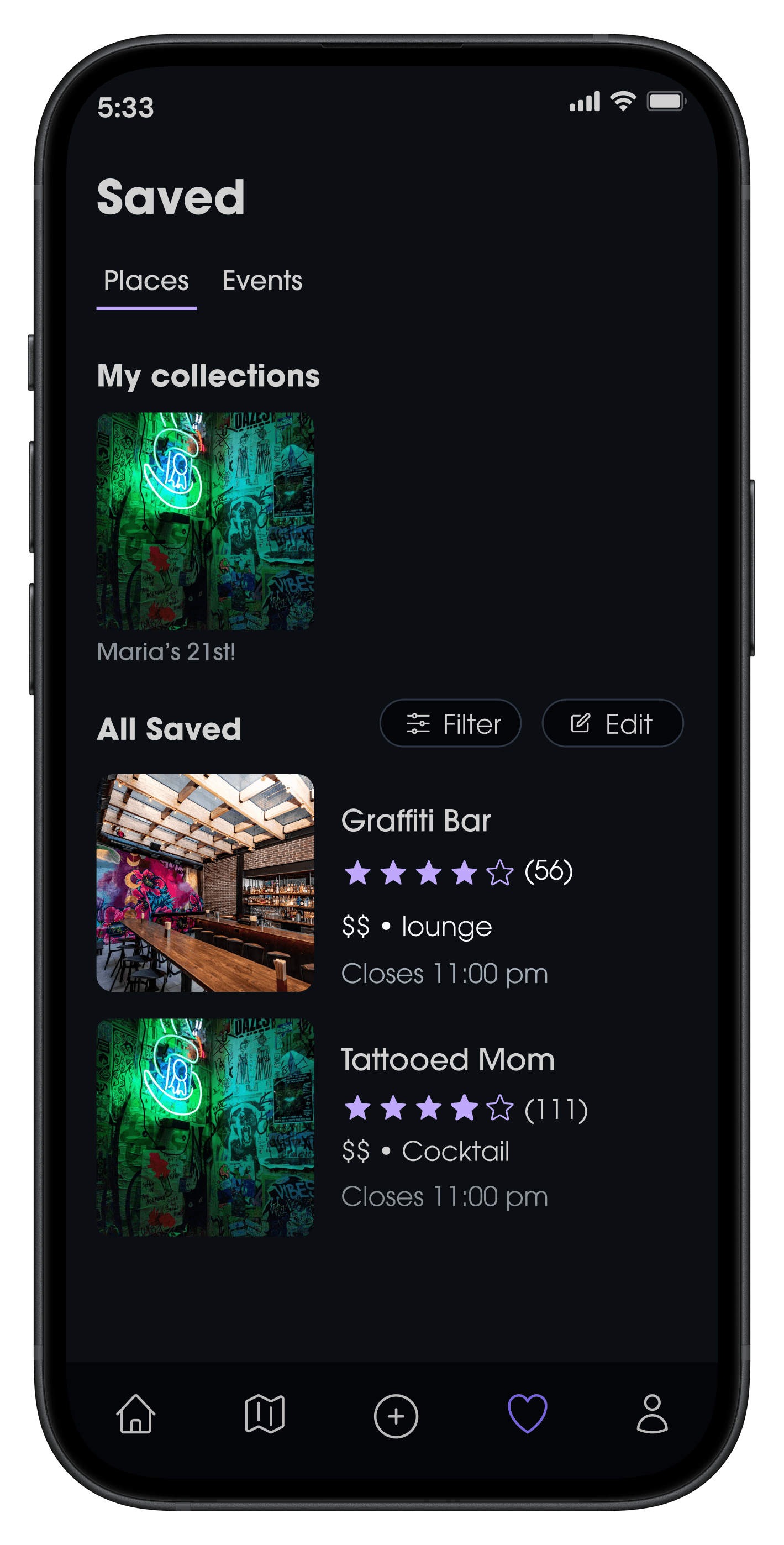
Task: Tap the Edit button
Action: [x=612, y=723]
